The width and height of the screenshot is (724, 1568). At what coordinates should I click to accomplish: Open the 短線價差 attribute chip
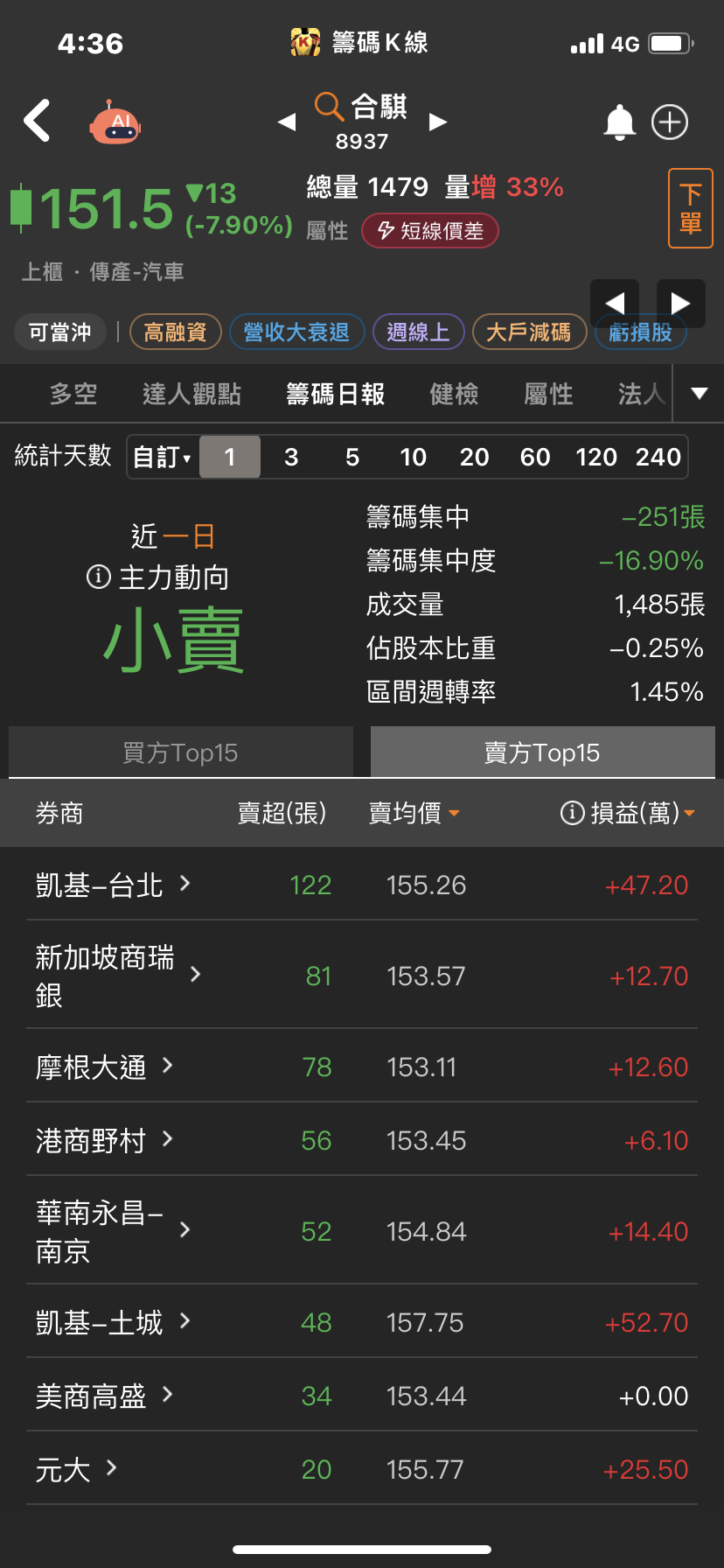point(430,231)
